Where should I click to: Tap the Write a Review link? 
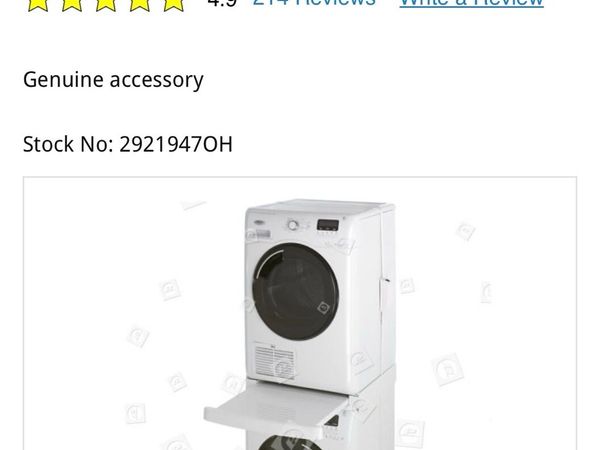tap(471, 3)
